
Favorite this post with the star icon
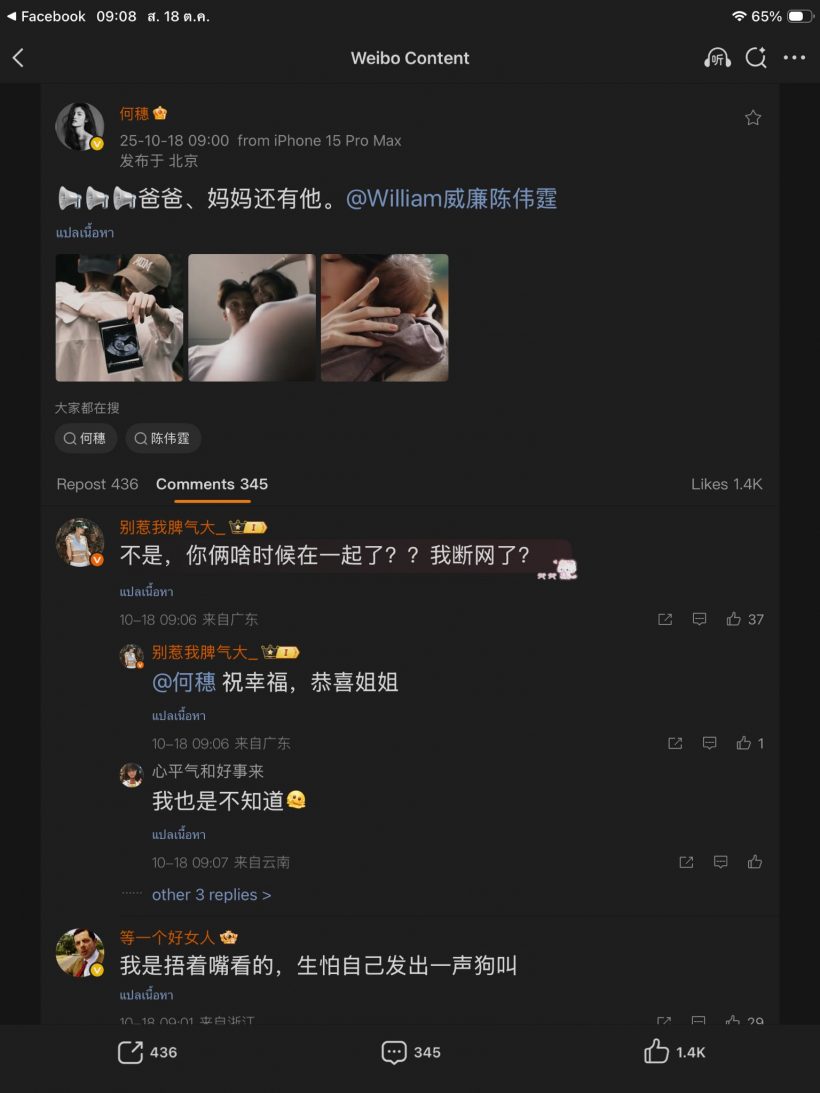pos(753,118)
